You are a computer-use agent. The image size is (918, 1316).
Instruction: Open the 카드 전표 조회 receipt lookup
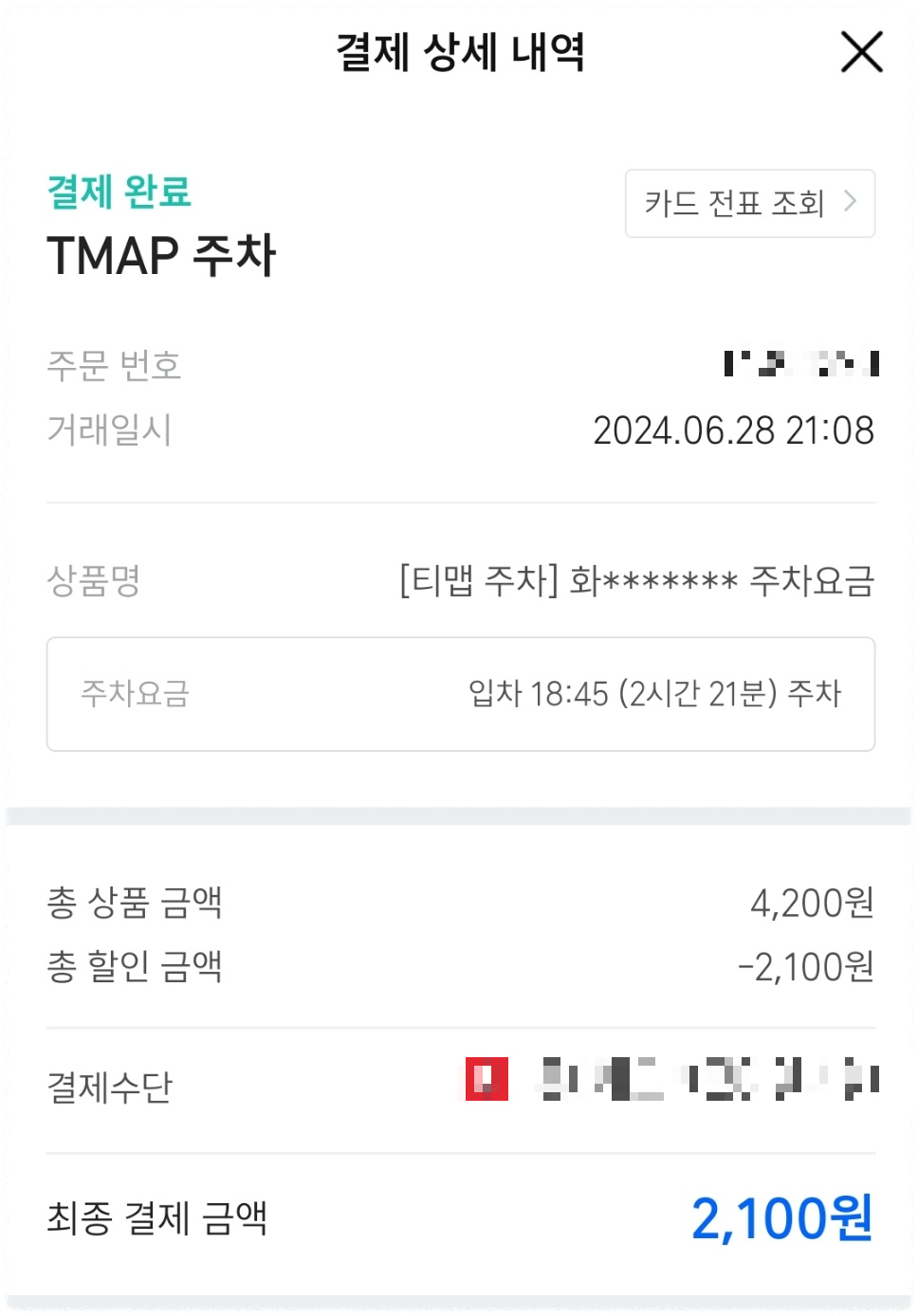click(749, 203)
